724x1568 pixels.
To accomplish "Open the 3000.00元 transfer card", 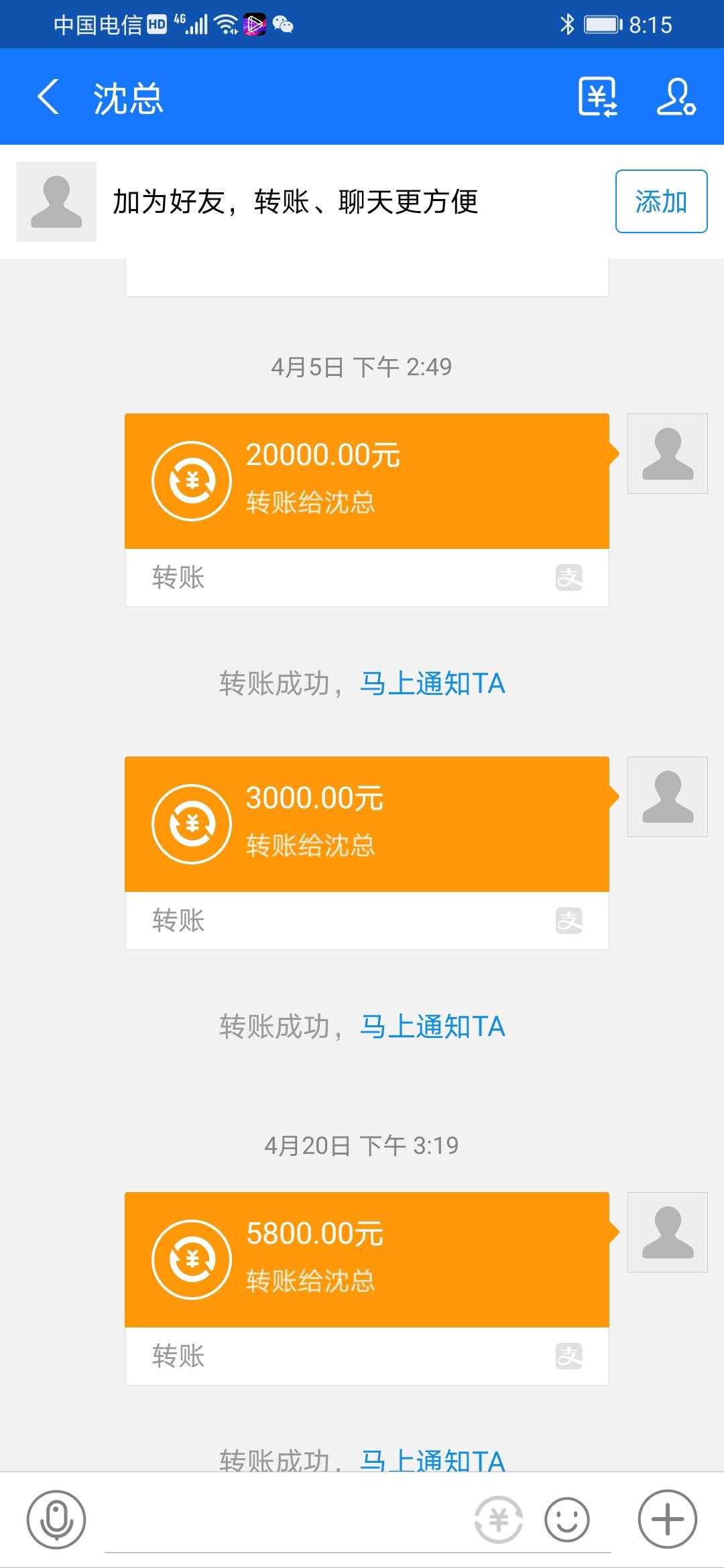I will [367, 825].
